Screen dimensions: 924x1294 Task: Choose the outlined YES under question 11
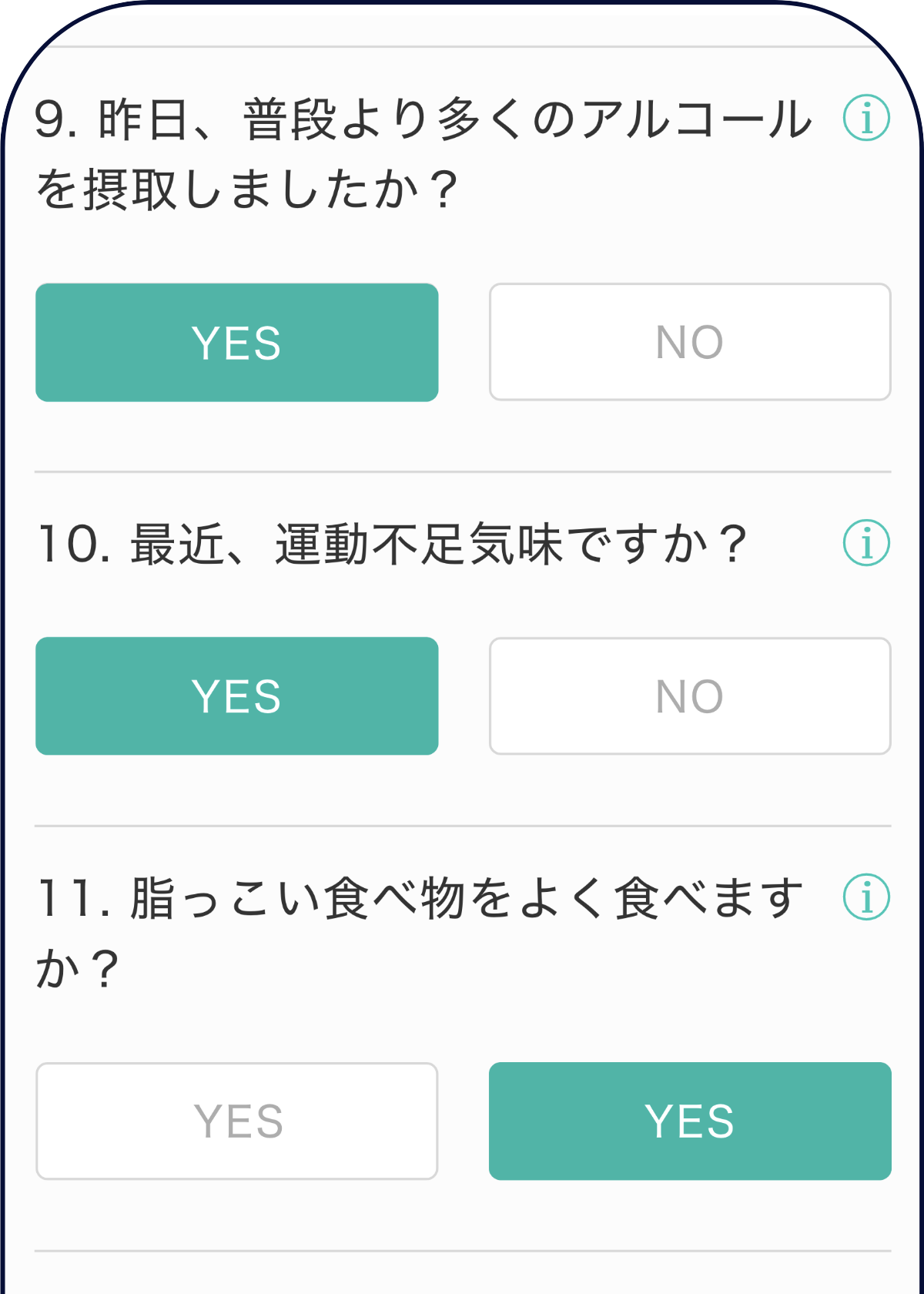(x=237, y=1121)
